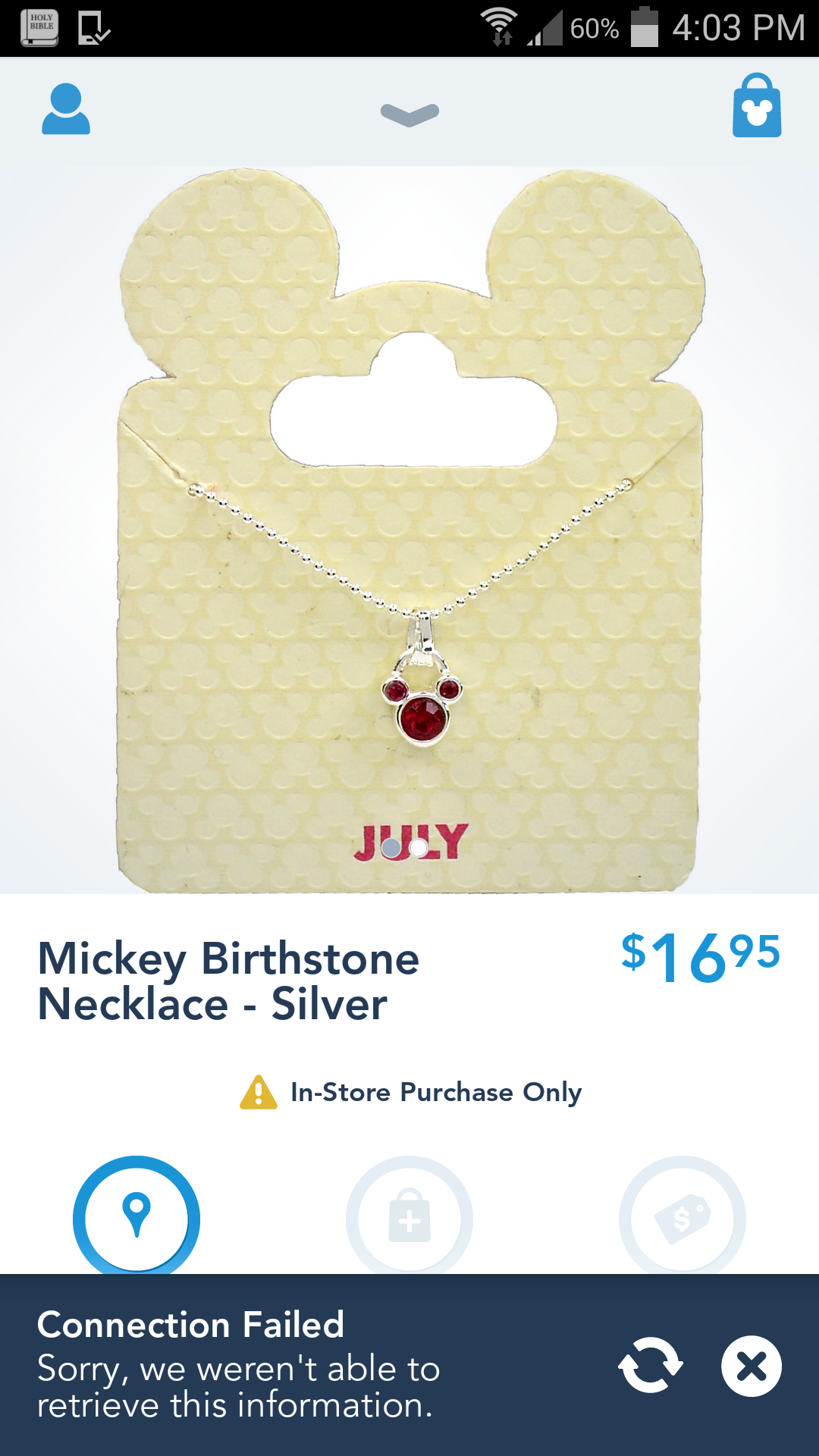Tap the price tag button
This screenshot has width=819, height=1456.
682,1217
